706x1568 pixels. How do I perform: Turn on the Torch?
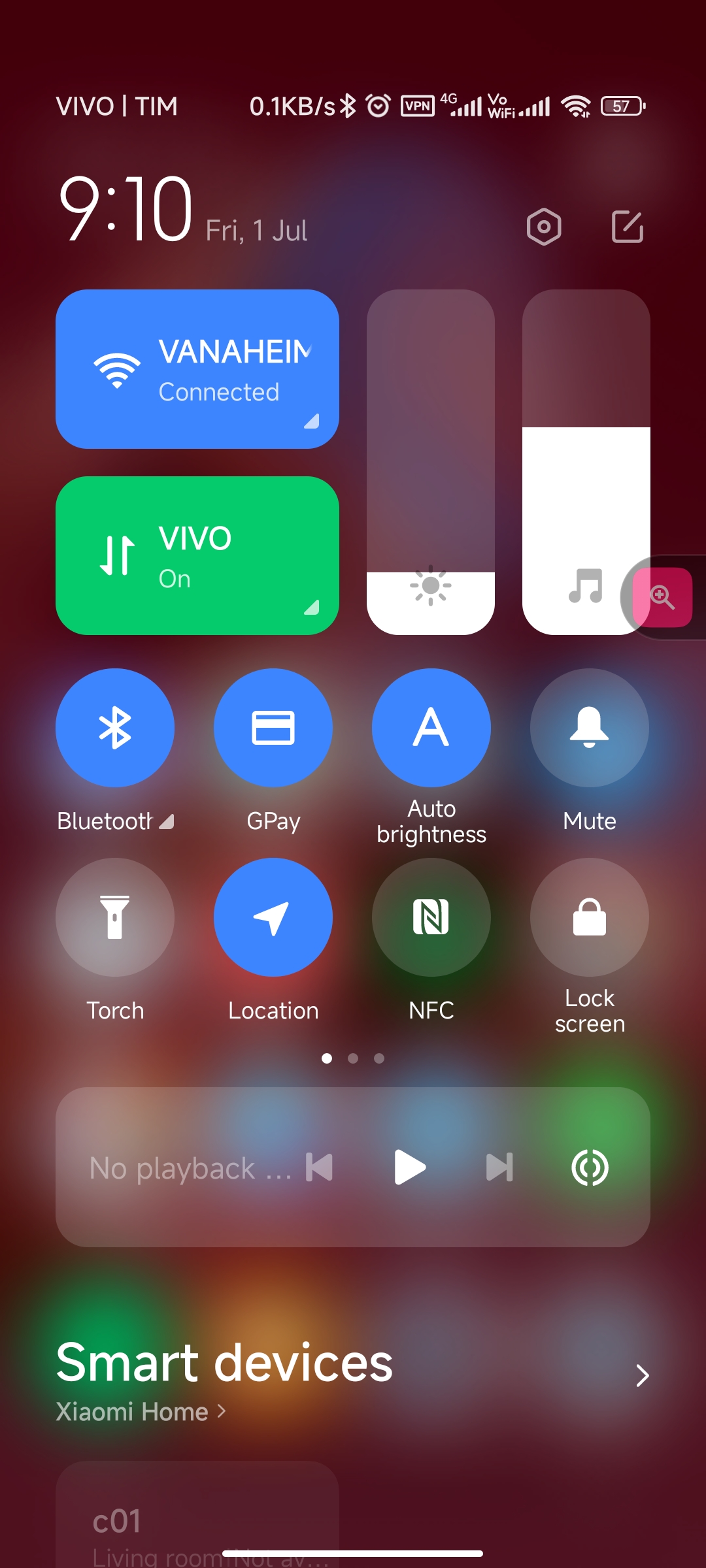(115, 917)
